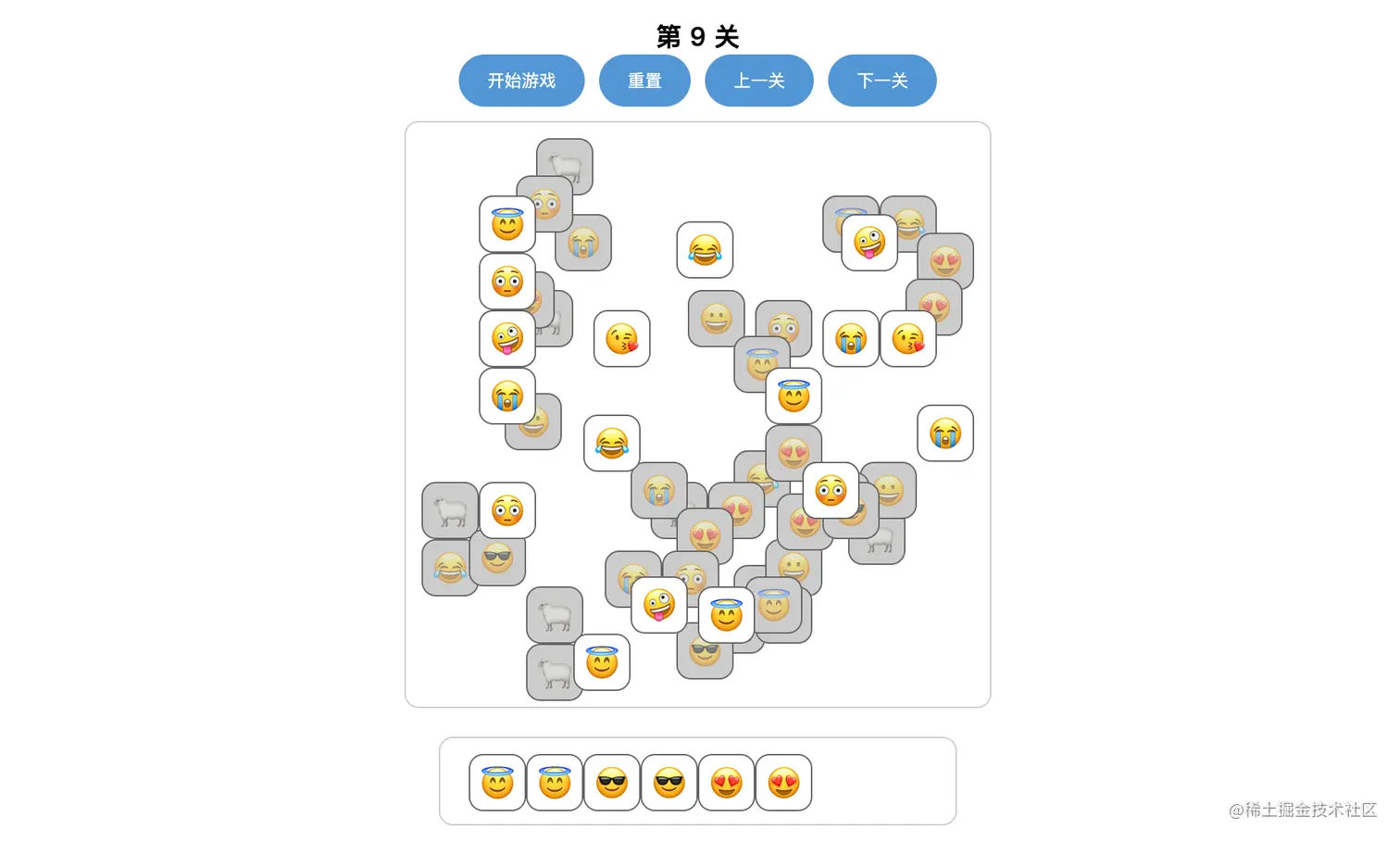This screenshot has height=842, width=1400.
Task: Tap the 开始游戏 start game button
Action: pos(521,81)
